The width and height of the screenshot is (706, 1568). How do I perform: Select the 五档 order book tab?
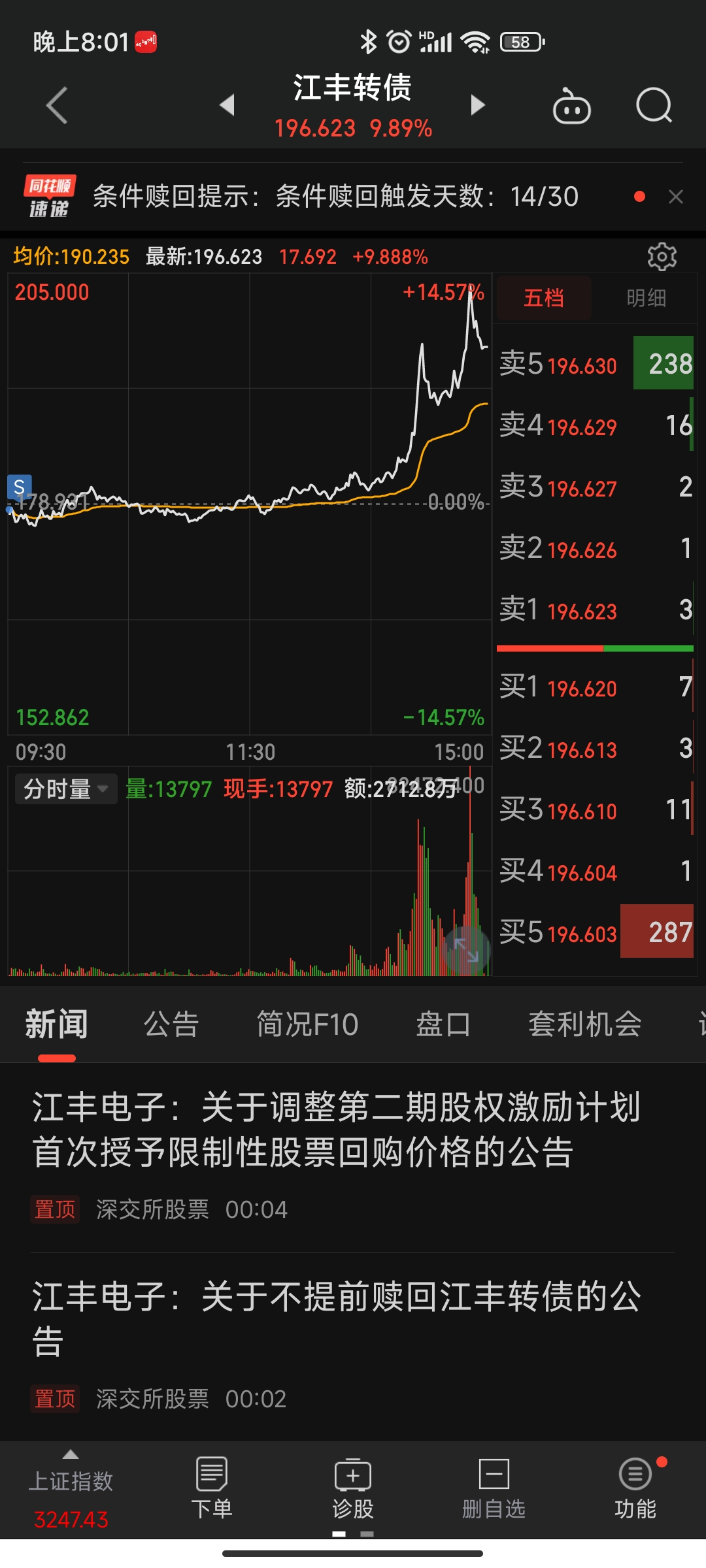coord(544,299)
